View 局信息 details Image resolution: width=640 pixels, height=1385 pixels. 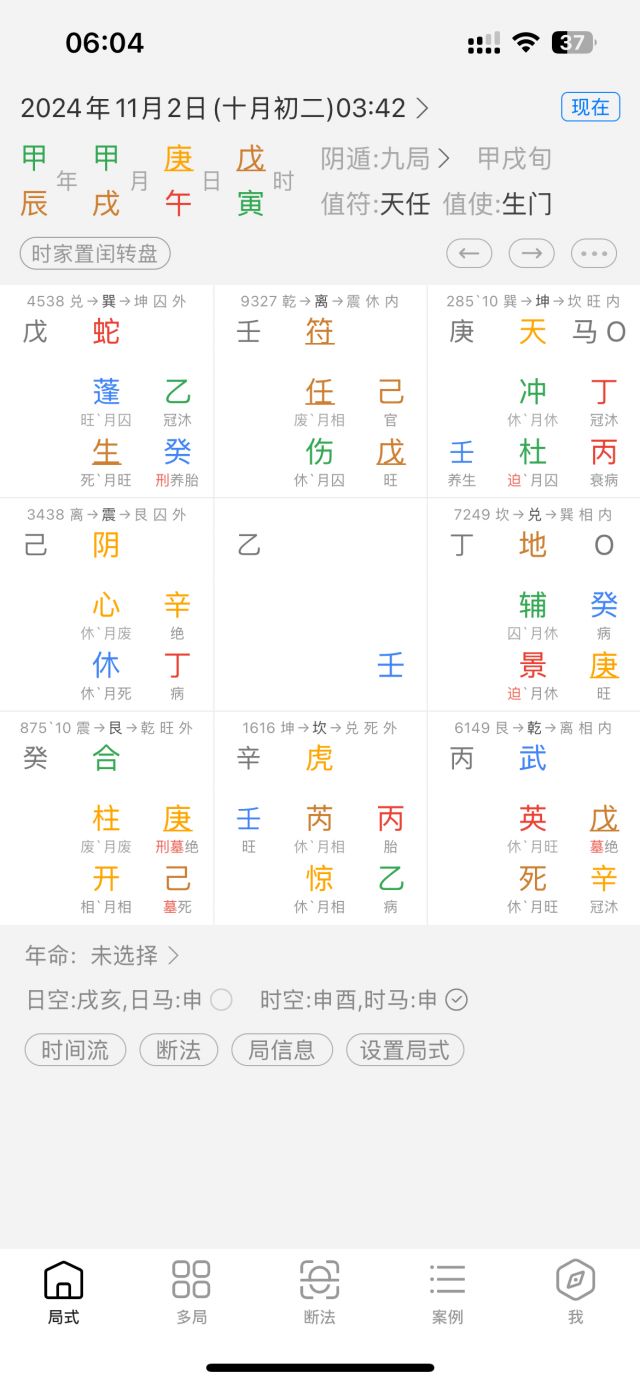point(282,1050)
